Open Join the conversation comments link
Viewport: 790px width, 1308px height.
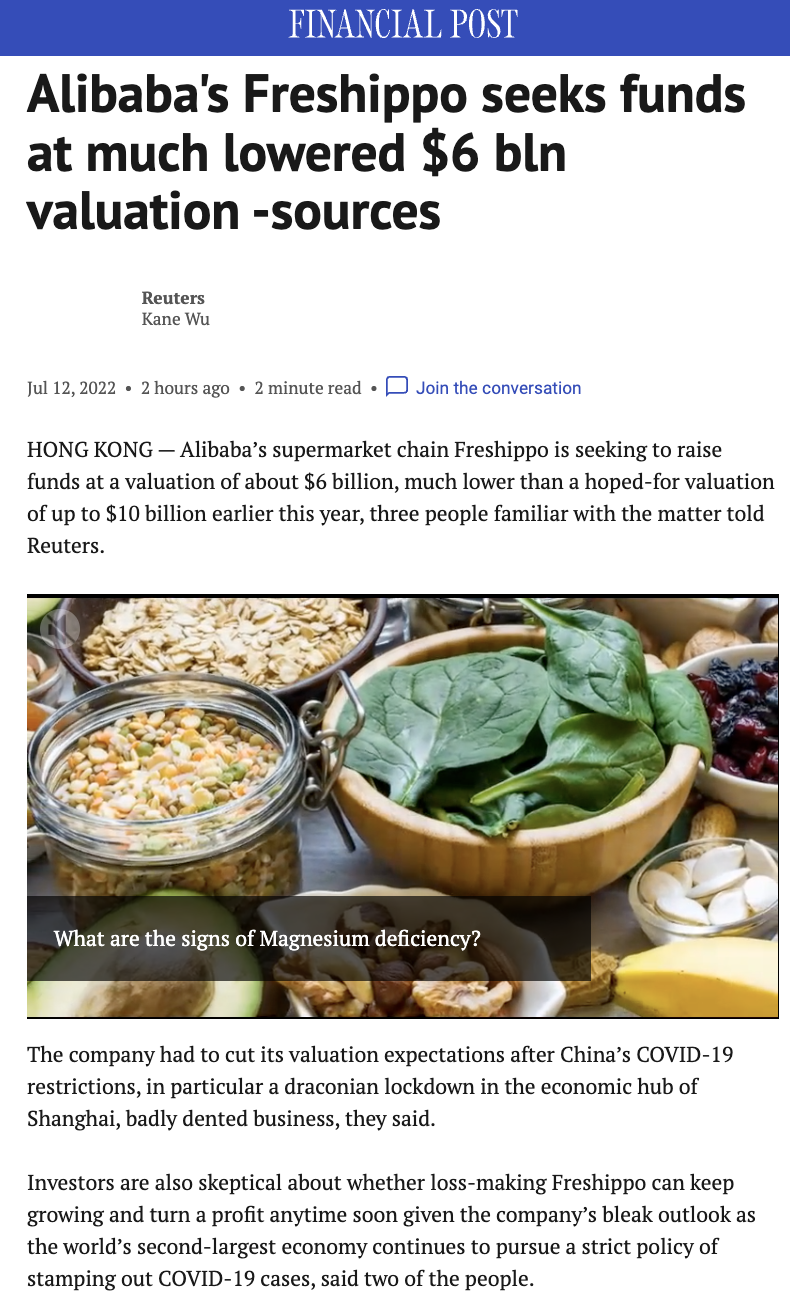click(497, 388)
